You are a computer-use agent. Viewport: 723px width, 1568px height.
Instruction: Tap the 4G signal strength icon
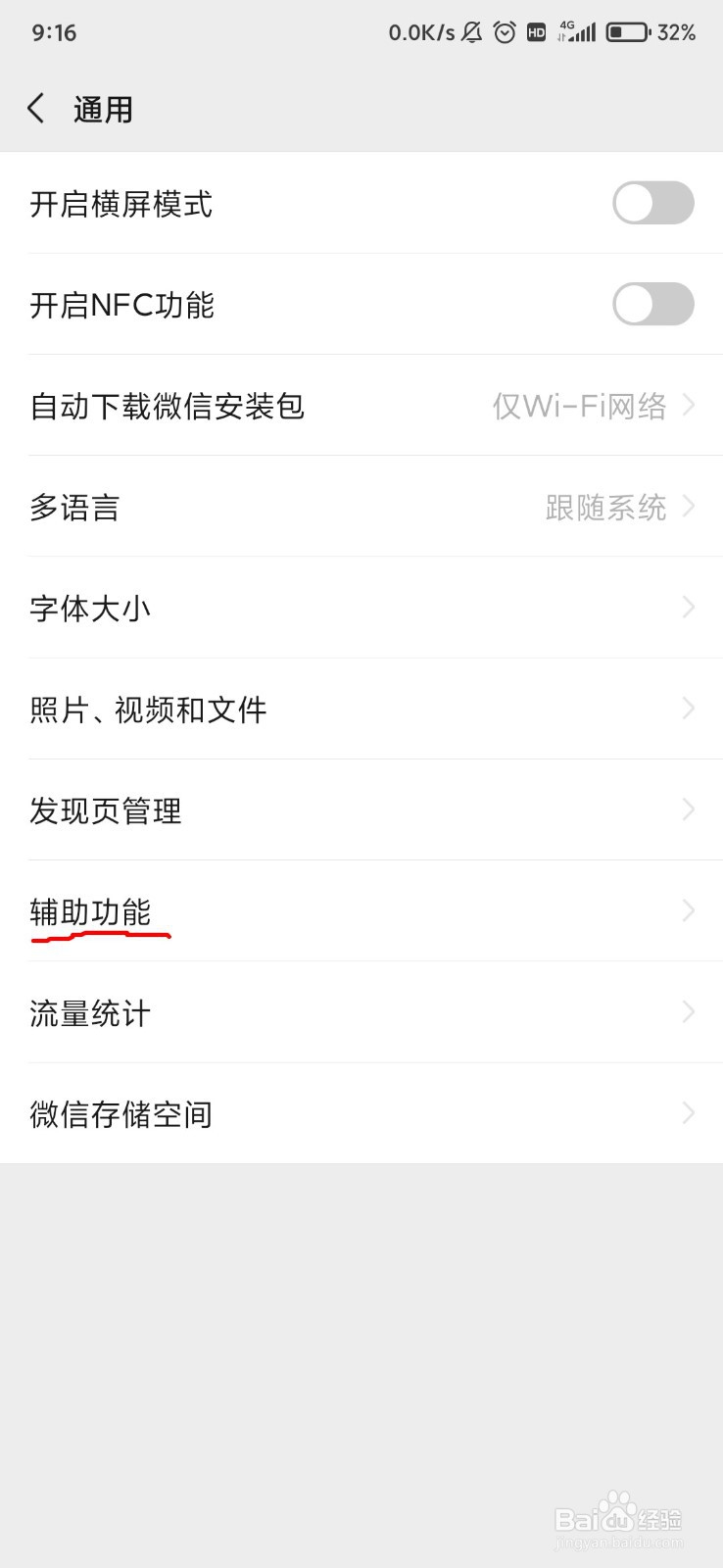tap(575, 32)
